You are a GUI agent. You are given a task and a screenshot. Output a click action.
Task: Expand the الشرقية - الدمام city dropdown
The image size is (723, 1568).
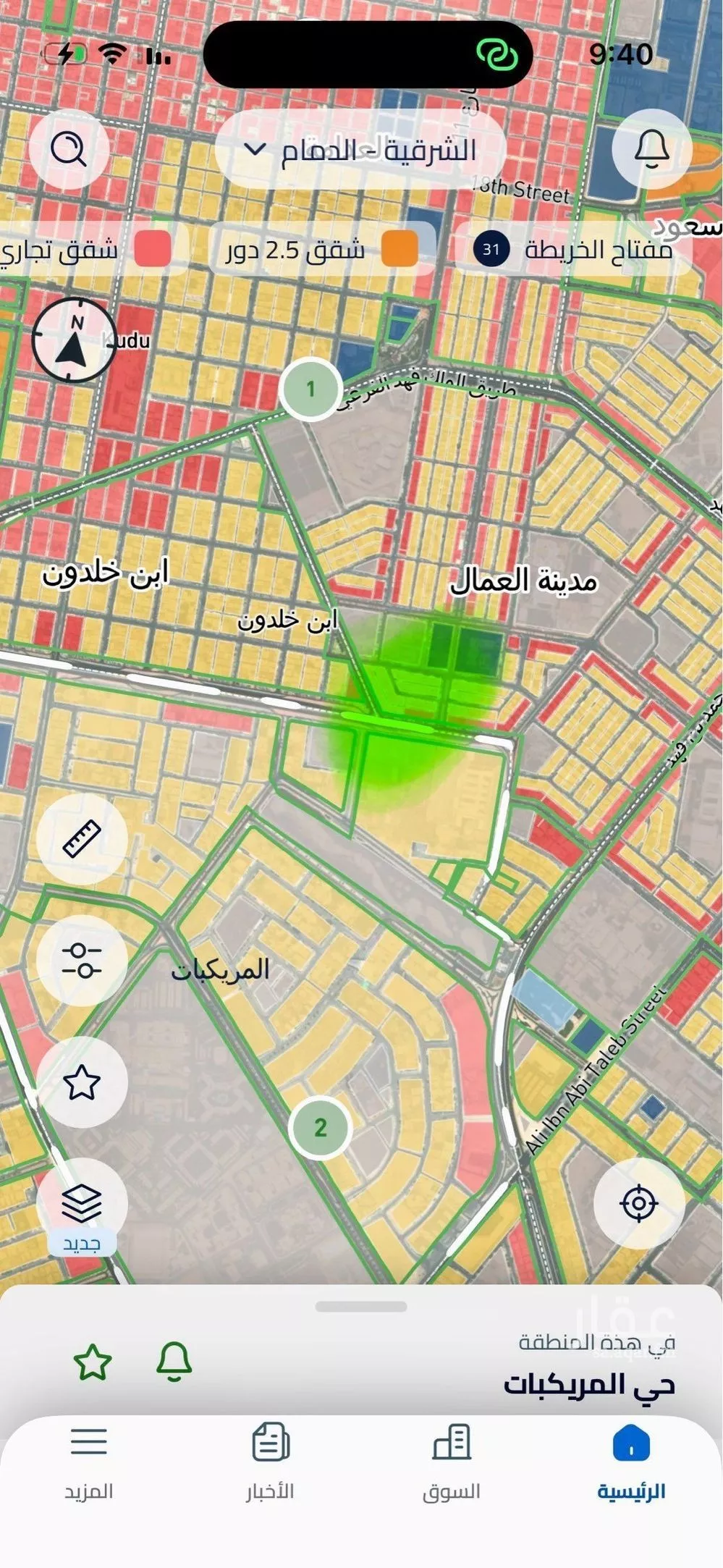pyautogui.click(x=360, y=151)
